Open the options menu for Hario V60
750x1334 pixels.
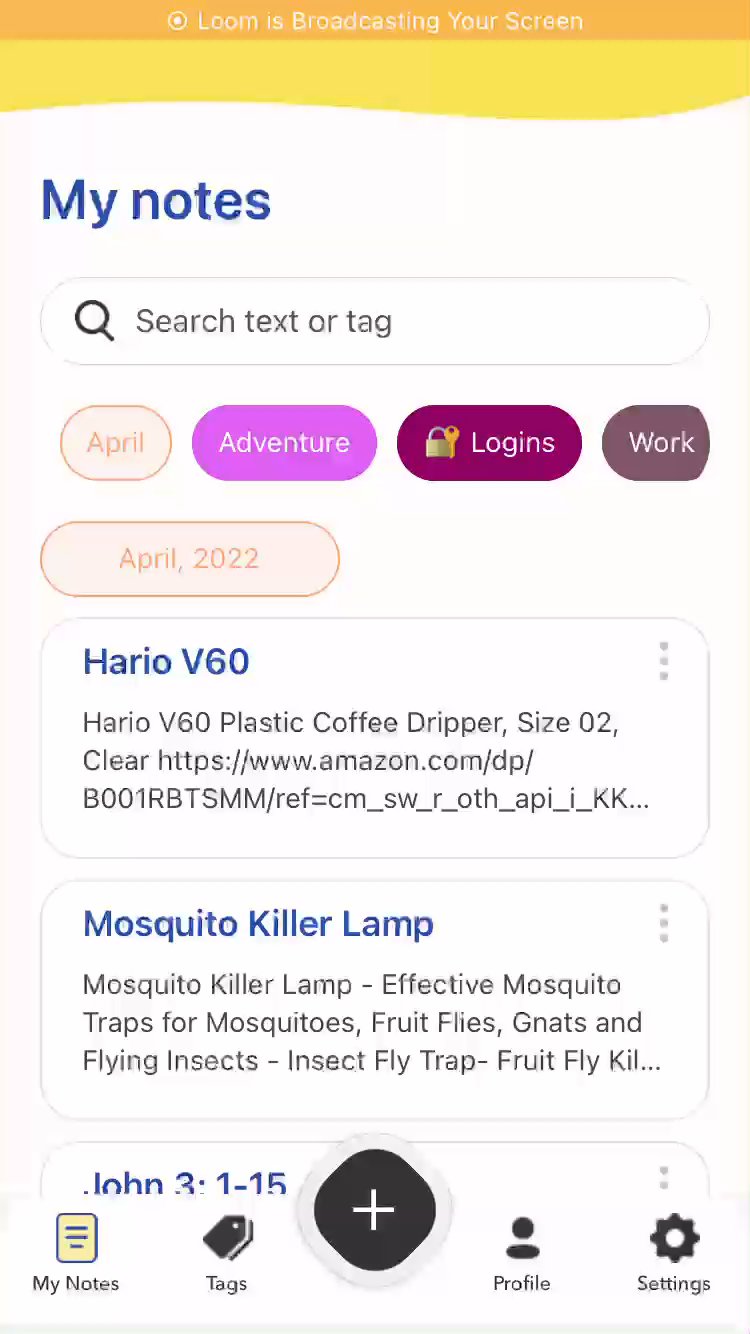[663, 662]
